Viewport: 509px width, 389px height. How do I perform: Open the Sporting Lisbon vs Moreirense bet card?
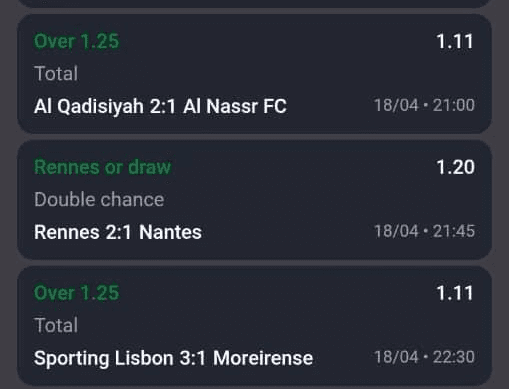pyautogui.click(x=254, y=326)
